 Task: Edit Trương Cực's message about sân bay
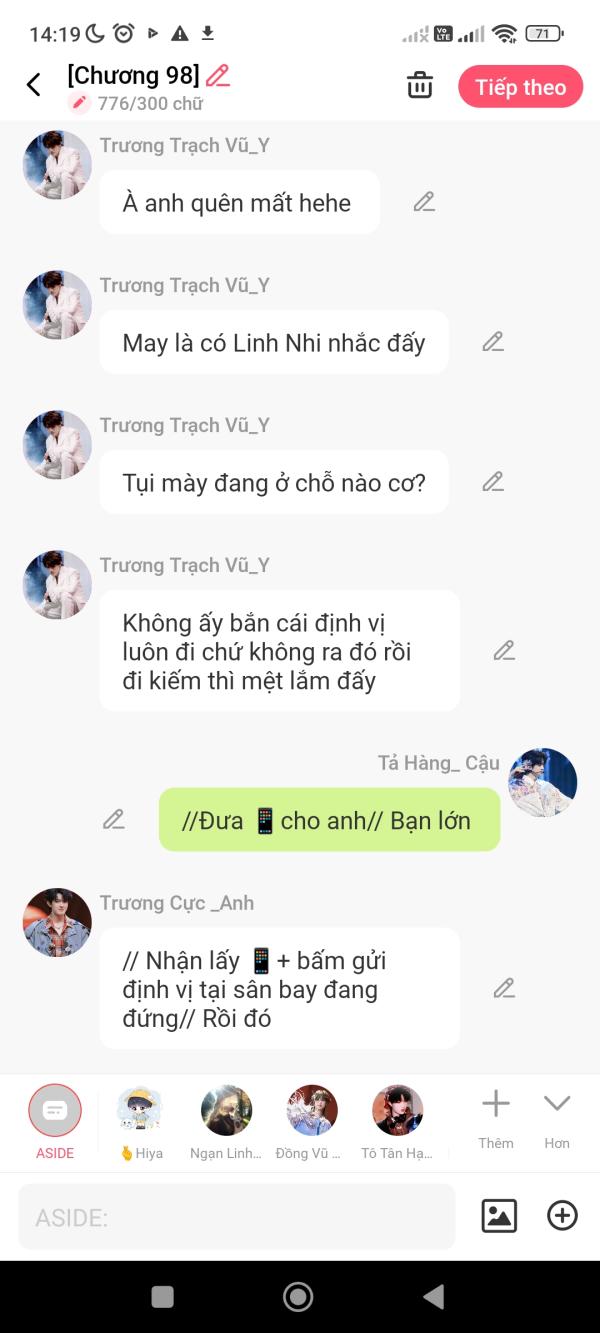[x=504, y=989]
